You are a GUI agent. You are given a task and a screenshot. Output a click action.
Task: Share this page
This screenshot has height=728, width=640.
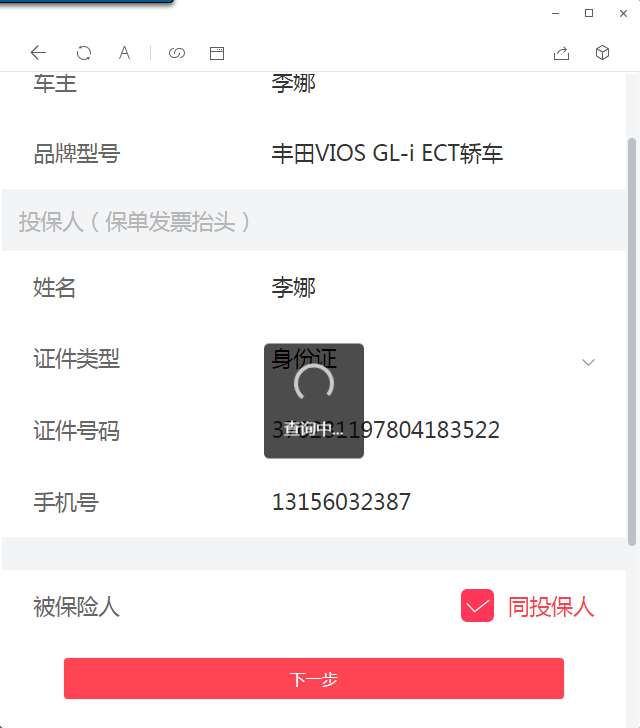point(561,53)
